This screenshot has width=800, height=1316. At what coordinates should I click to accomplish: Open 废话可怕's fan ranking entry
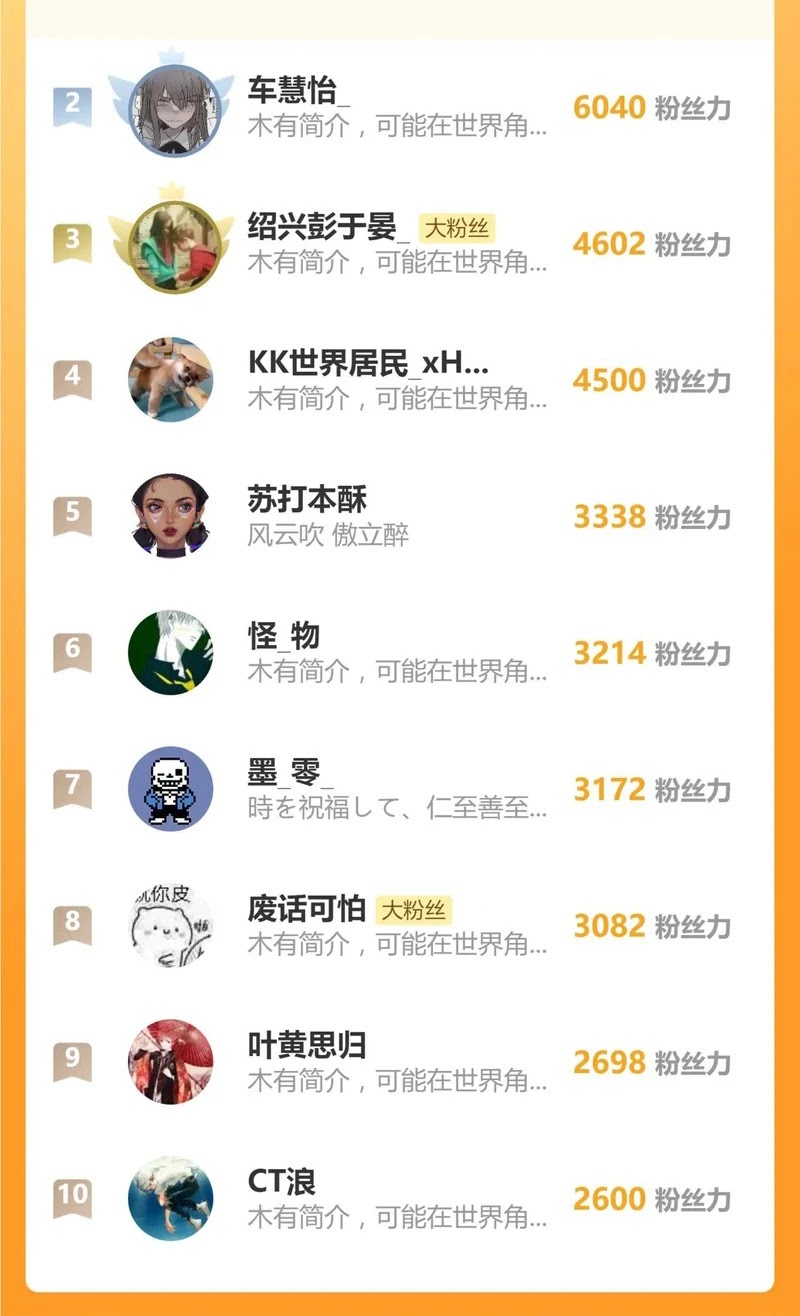coord(400,925)
